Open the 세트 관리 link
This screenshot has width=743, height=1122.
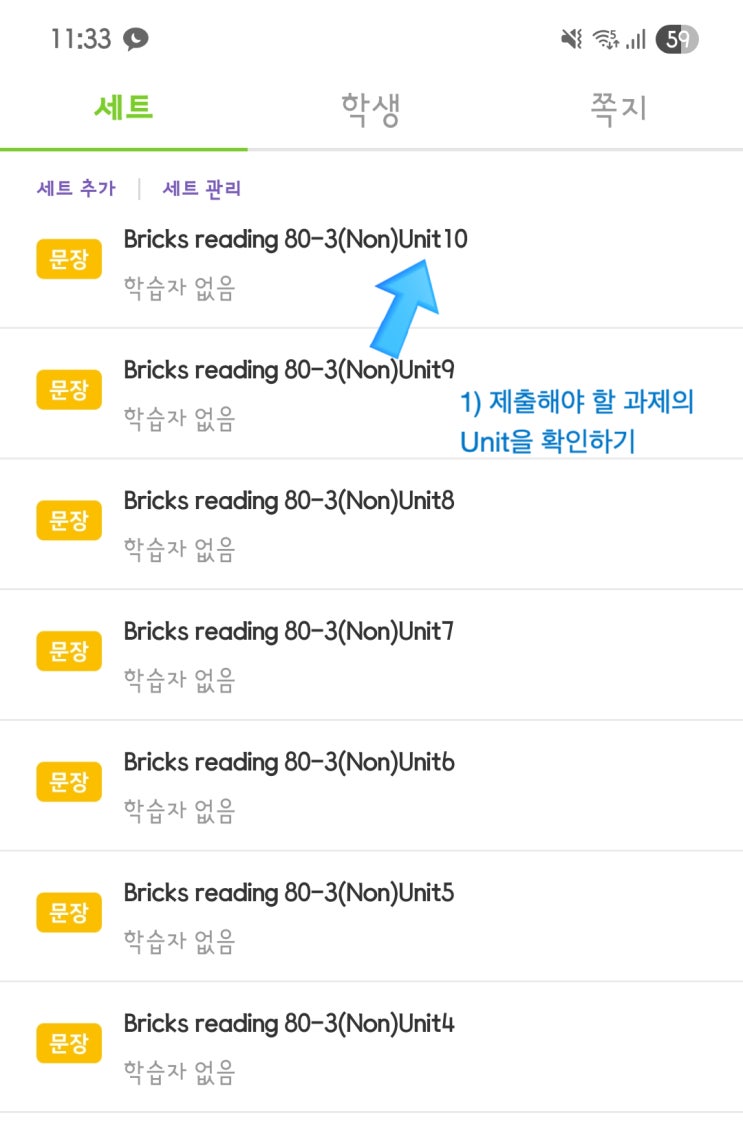(202, 188)
